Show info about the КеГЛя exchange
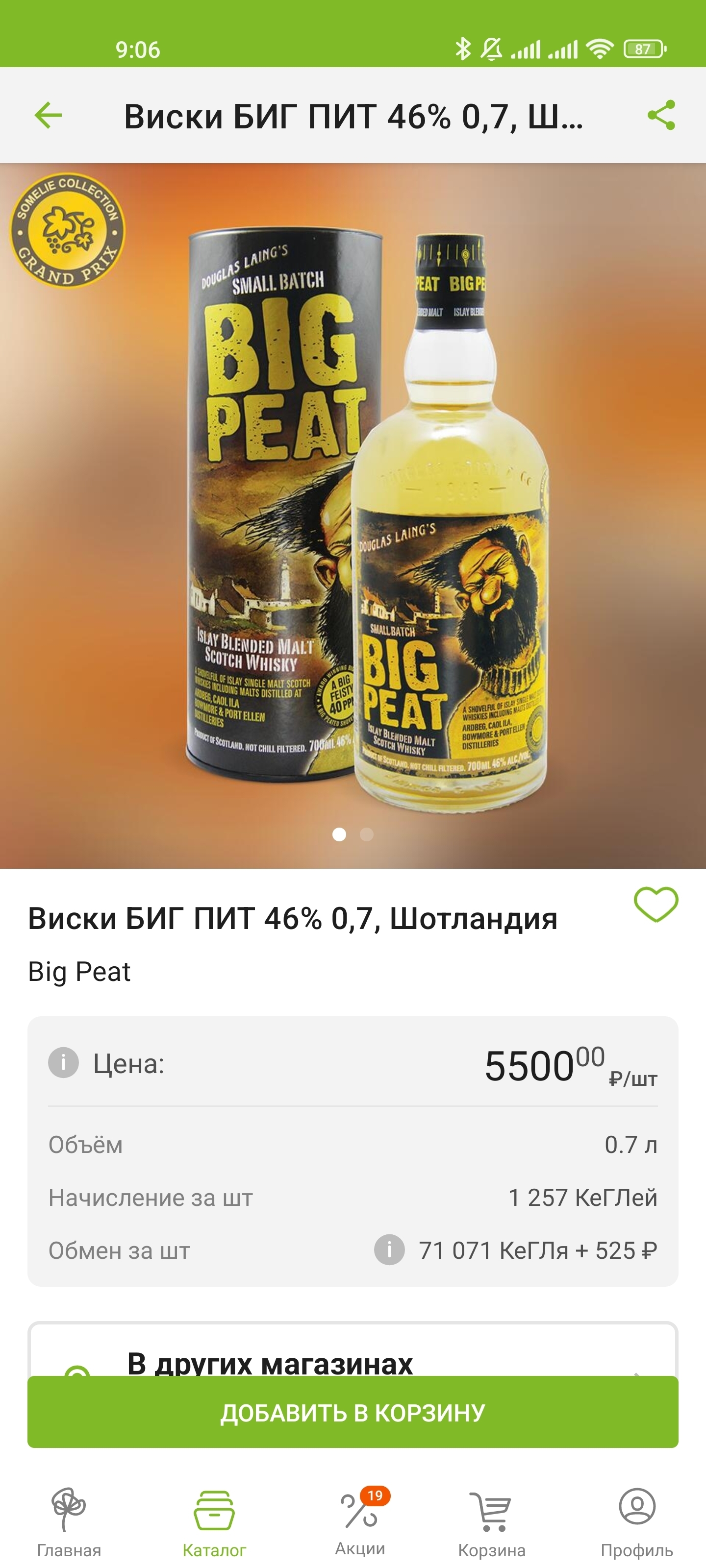 click(x=389, y=1249)
